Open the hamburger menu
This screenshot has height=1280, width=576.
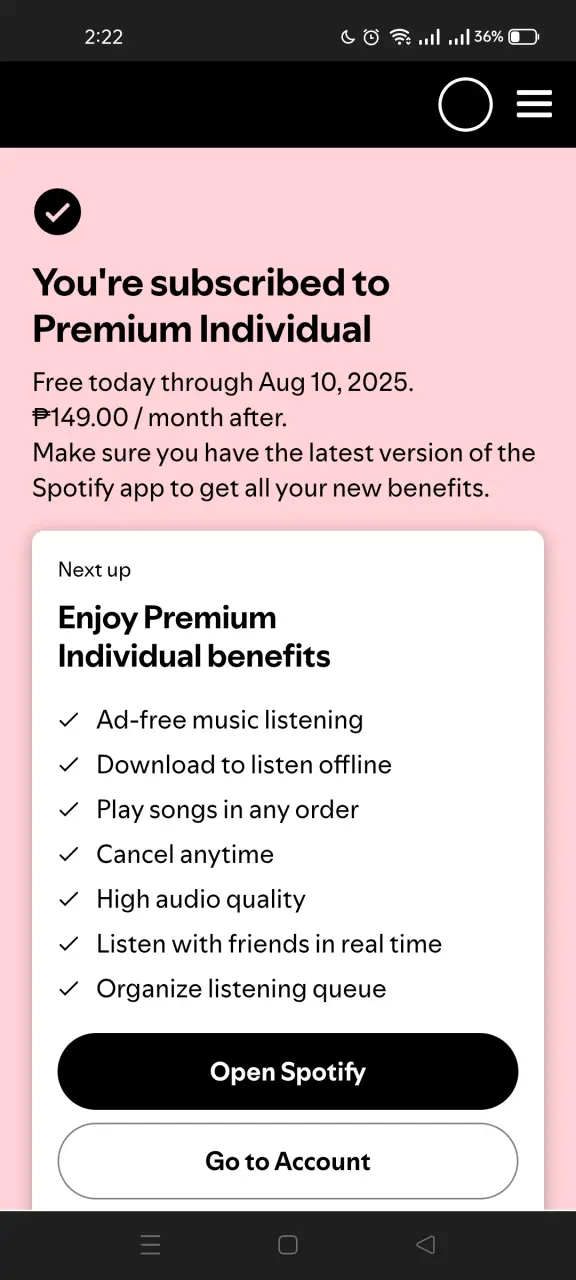pos(534,104)
